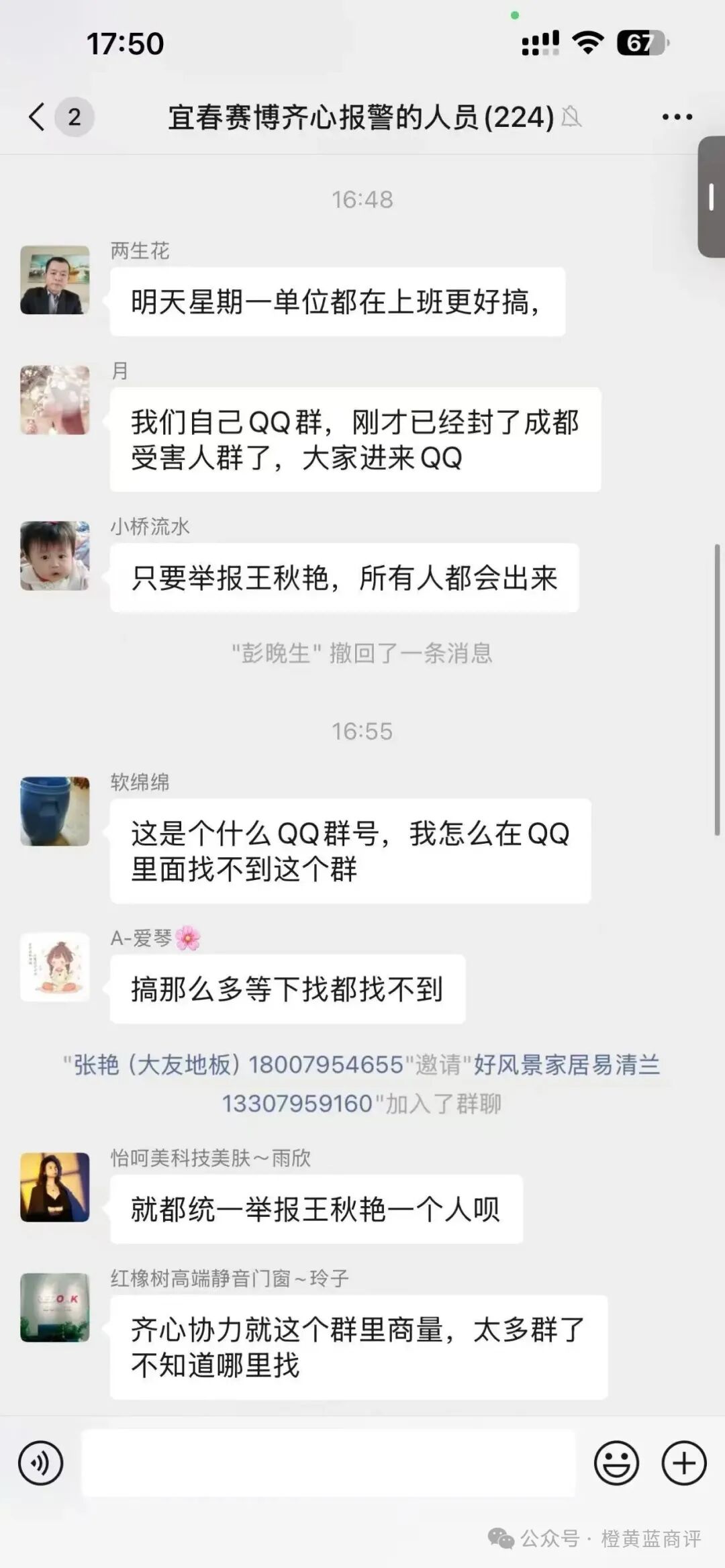Focus the message text field

(x=328, y=1463)
